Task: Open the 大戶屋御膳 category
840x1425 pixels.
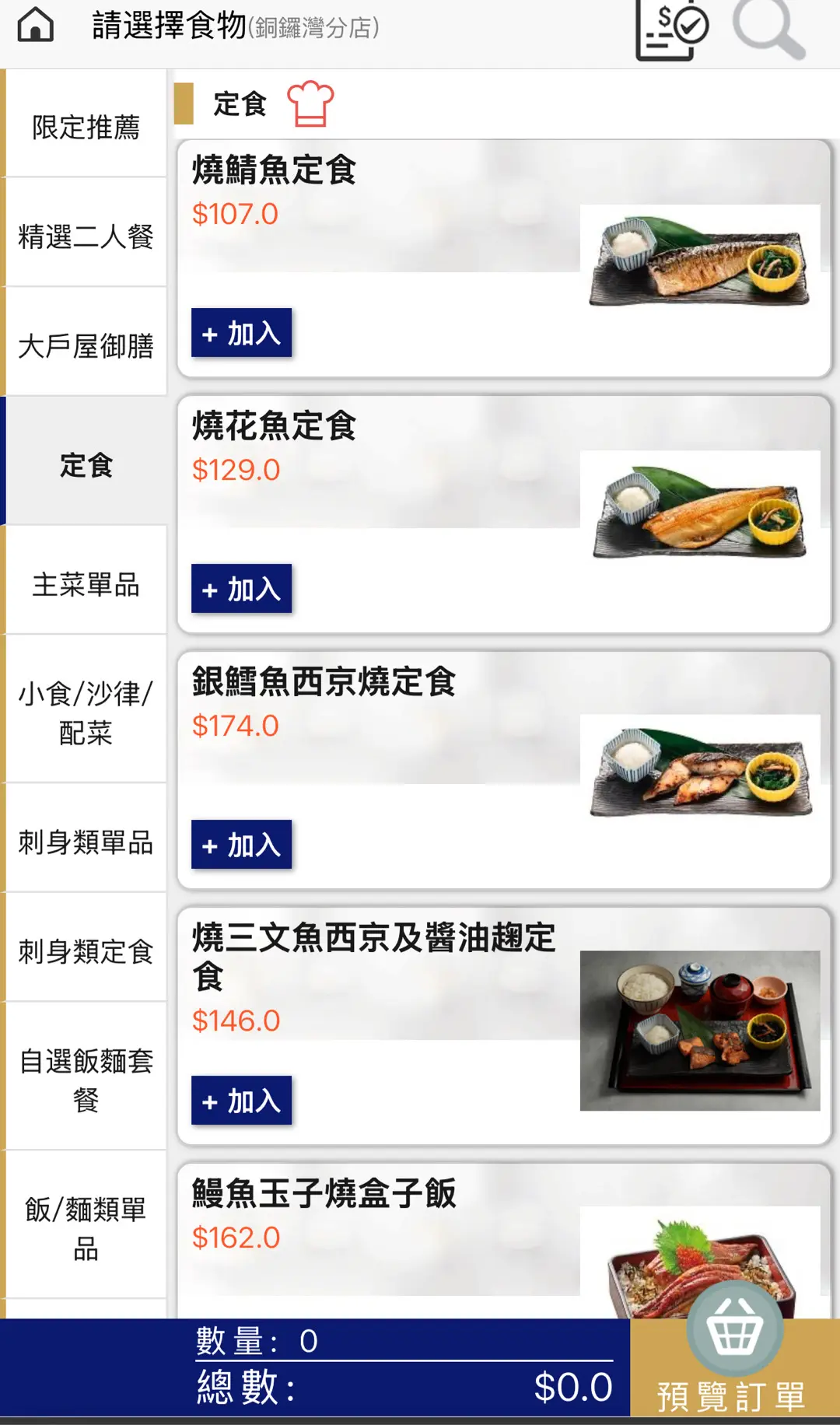Action: [x=86, y=345]
